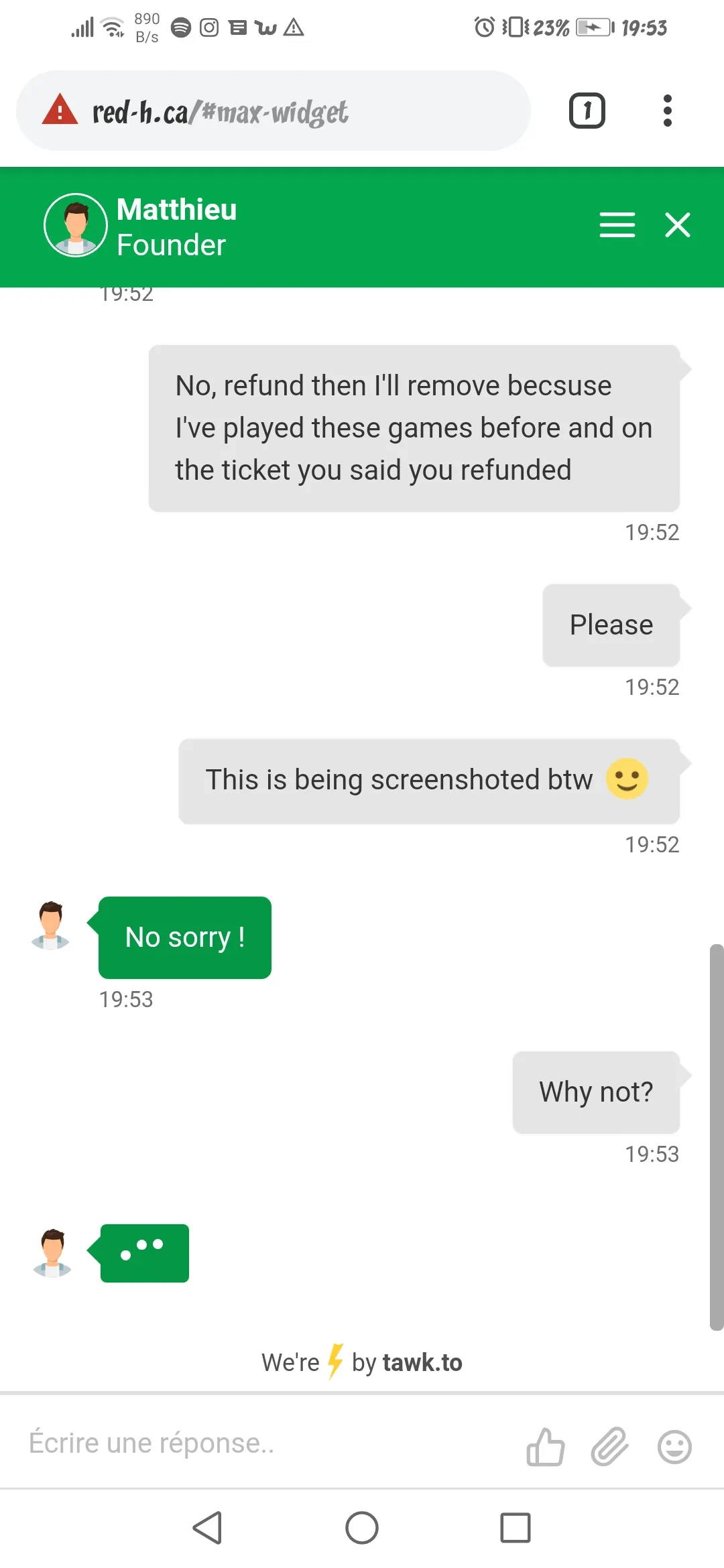
Task: Go to the home screen
Action: click(362, 1528)
